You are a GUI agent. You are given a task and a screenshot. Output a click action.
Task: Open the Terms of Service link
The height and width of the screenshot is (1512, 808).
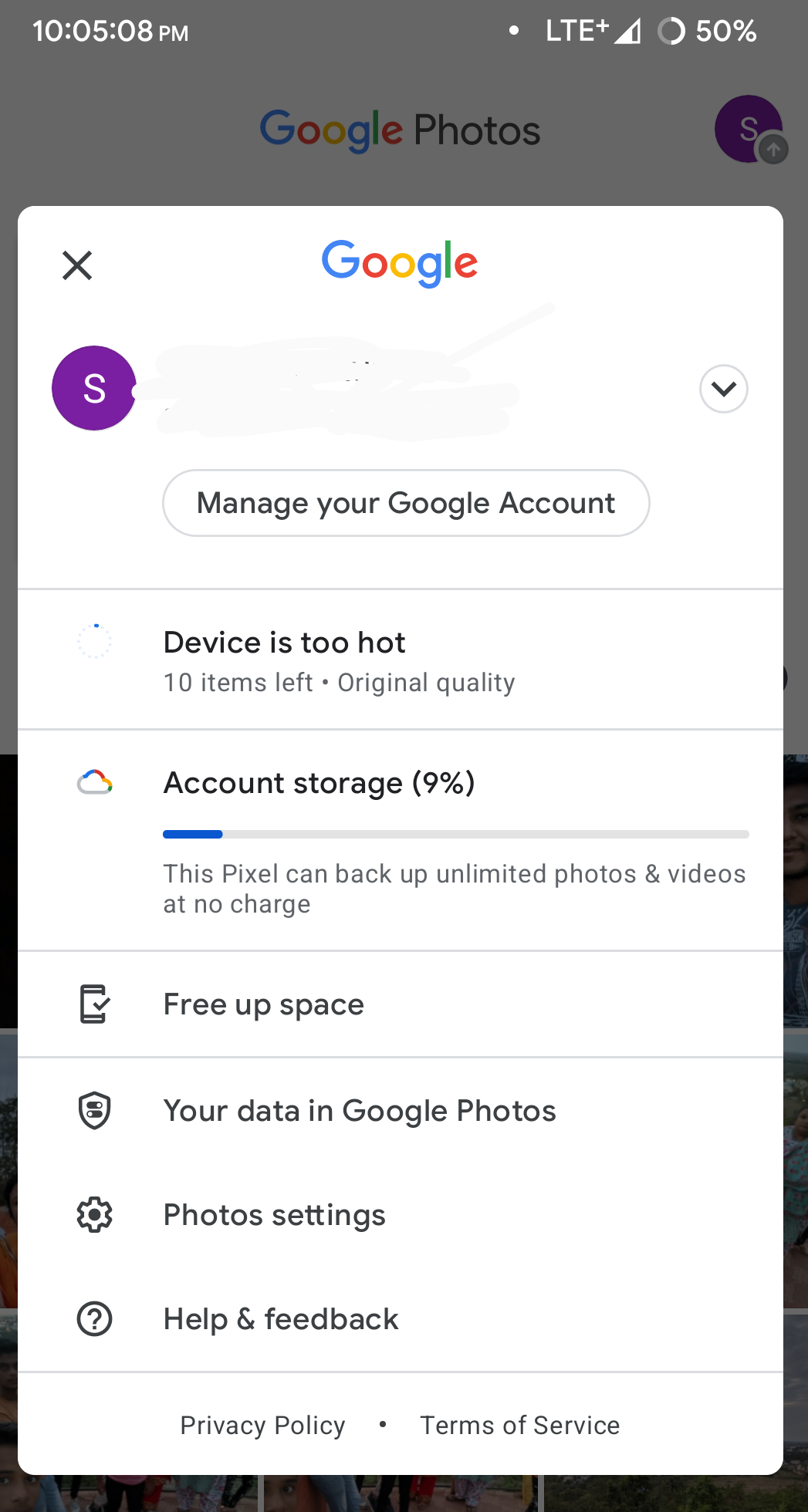pos(519,1426)
